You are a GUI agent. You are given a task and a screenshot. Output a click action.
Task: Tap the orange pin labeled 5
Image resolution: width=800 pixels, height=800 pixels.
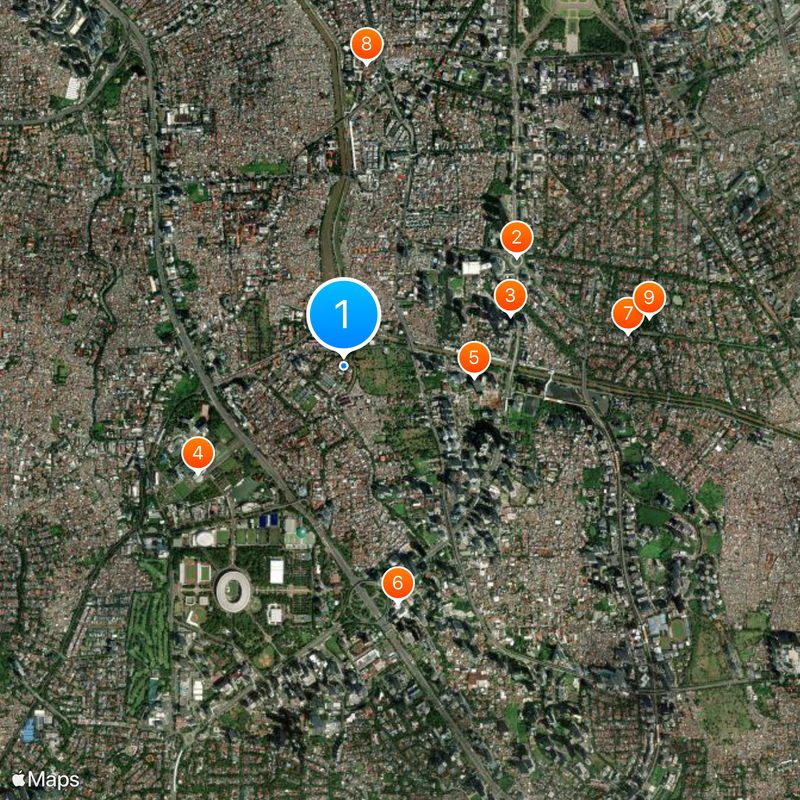click(474, 357)
